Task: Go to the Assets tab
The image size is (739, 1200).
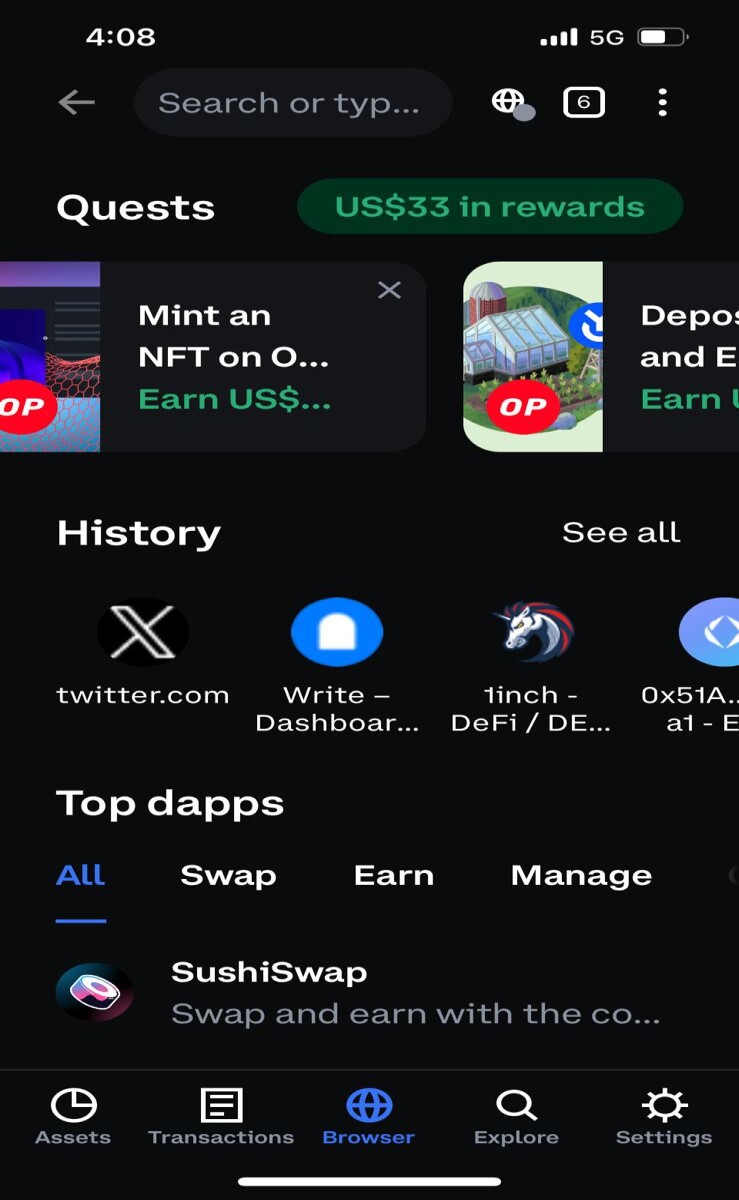Action: click(73, 1117)
